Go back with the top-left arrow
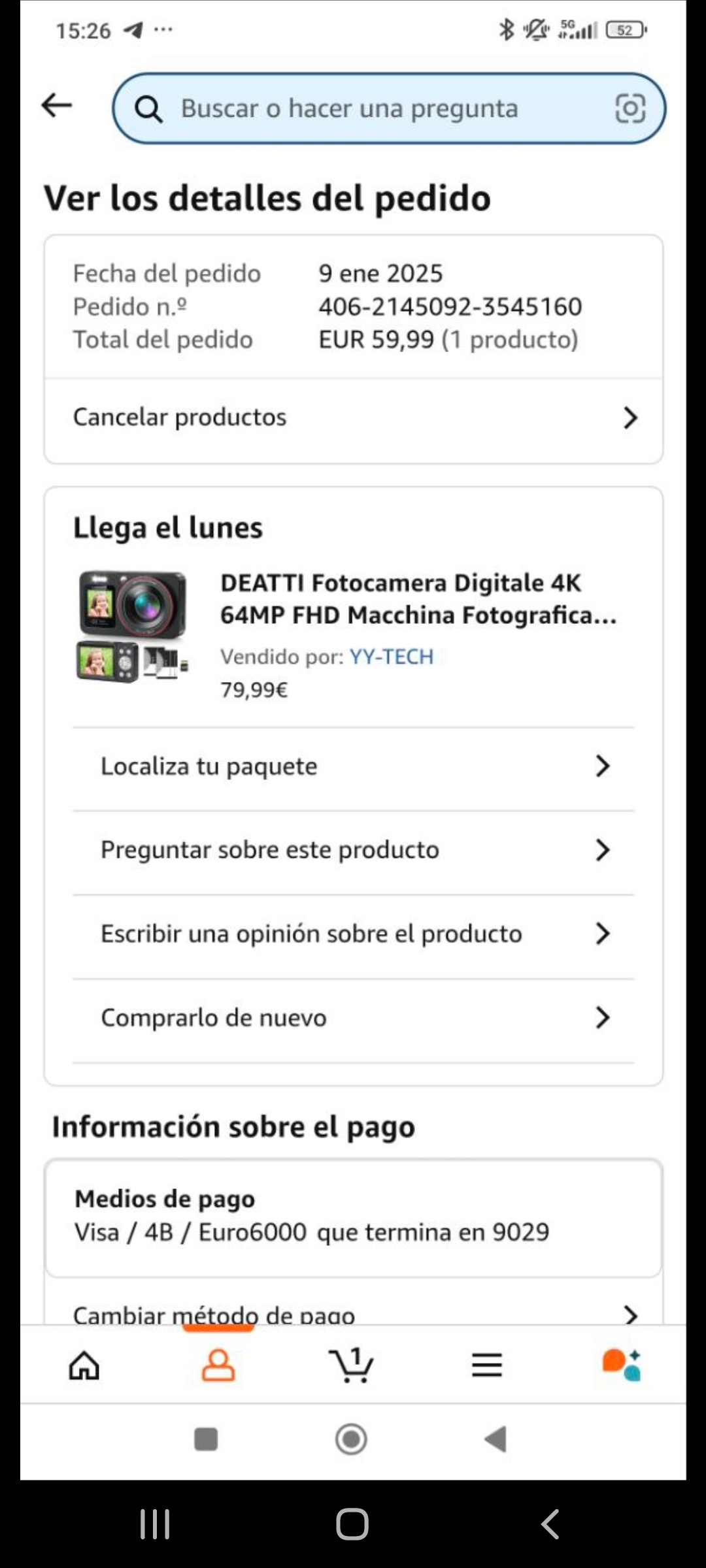 [57, 105]
